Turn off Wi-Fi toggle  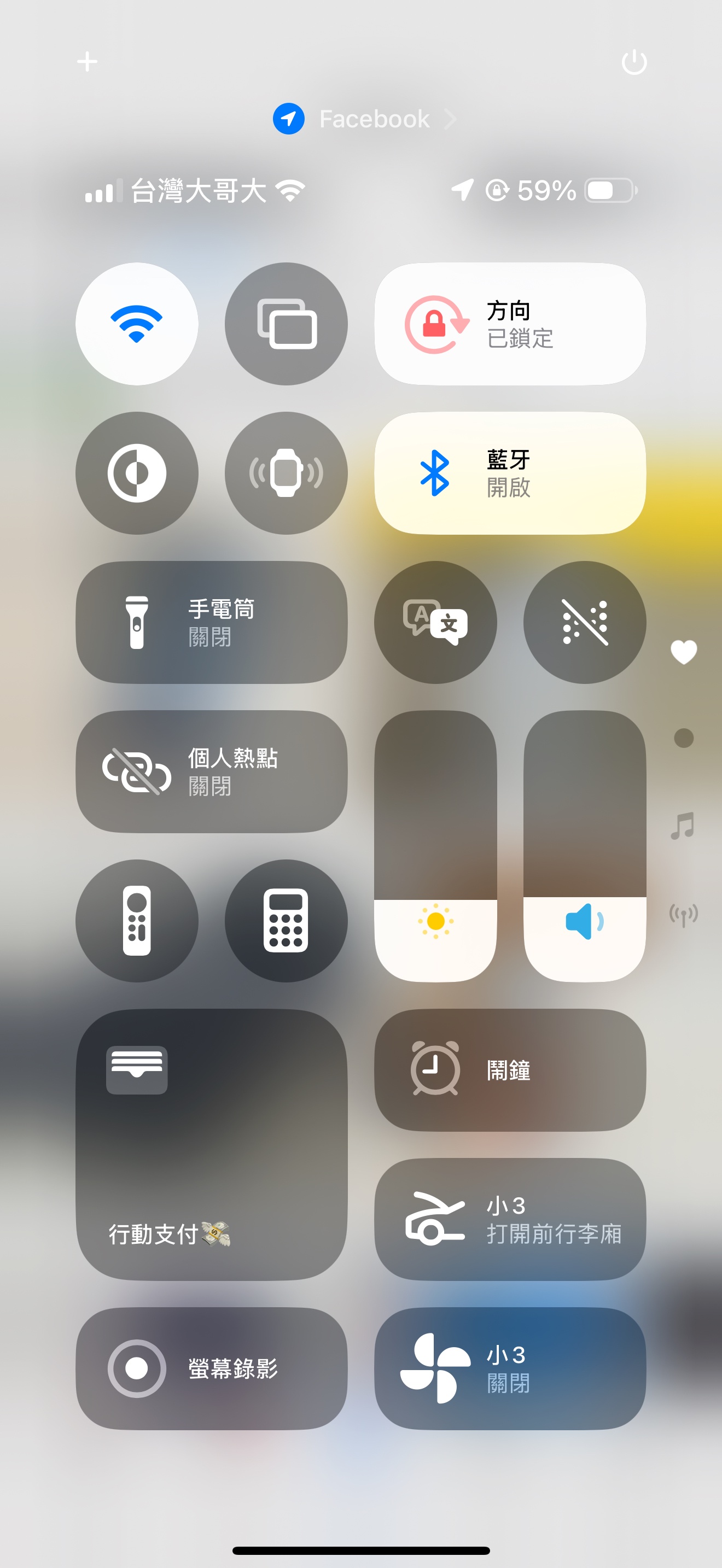click(137, 324)
